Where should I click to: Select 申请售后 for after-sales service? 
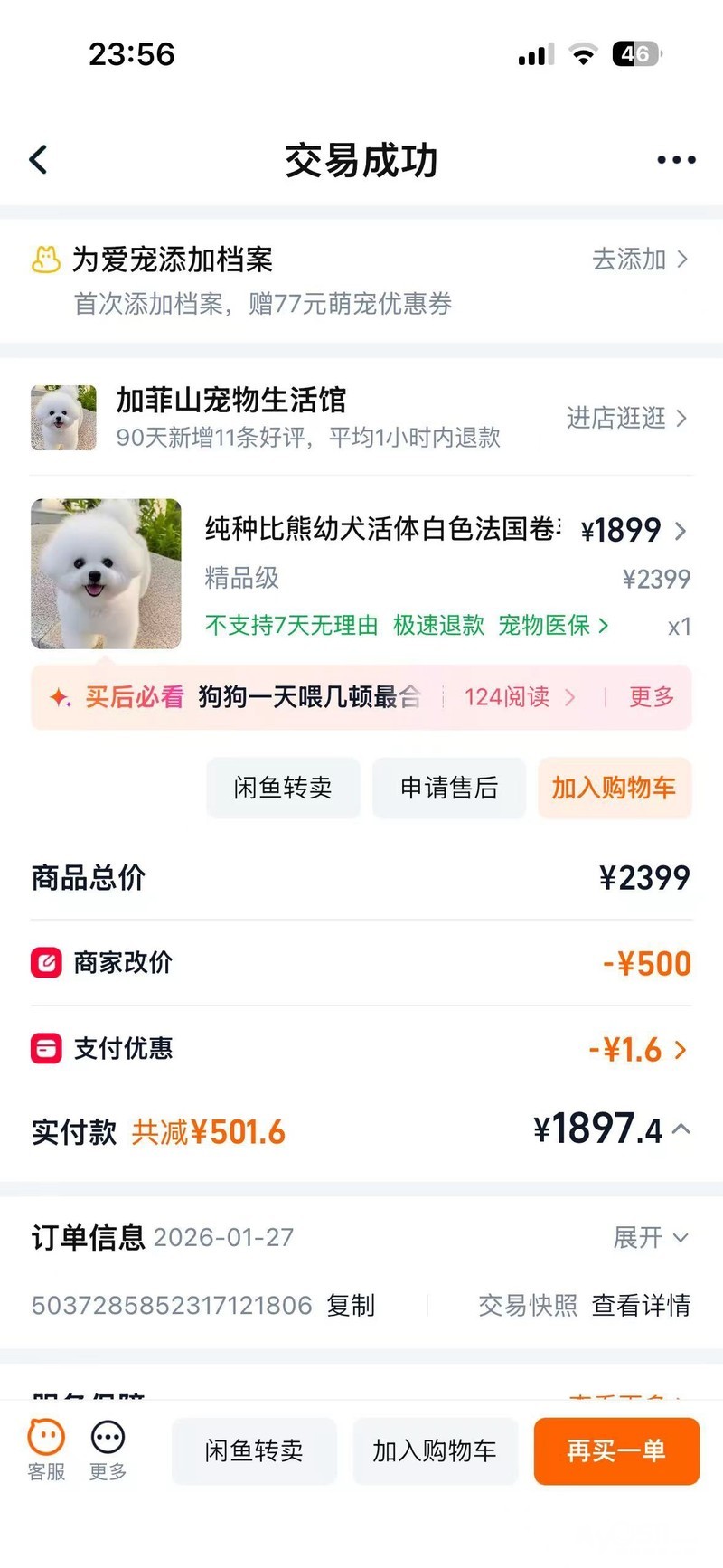449,788
